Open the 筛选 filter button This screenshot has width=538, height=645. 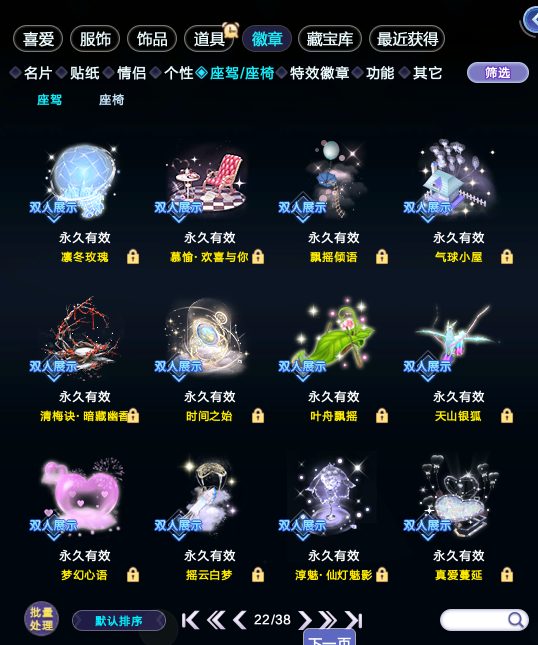498,73
